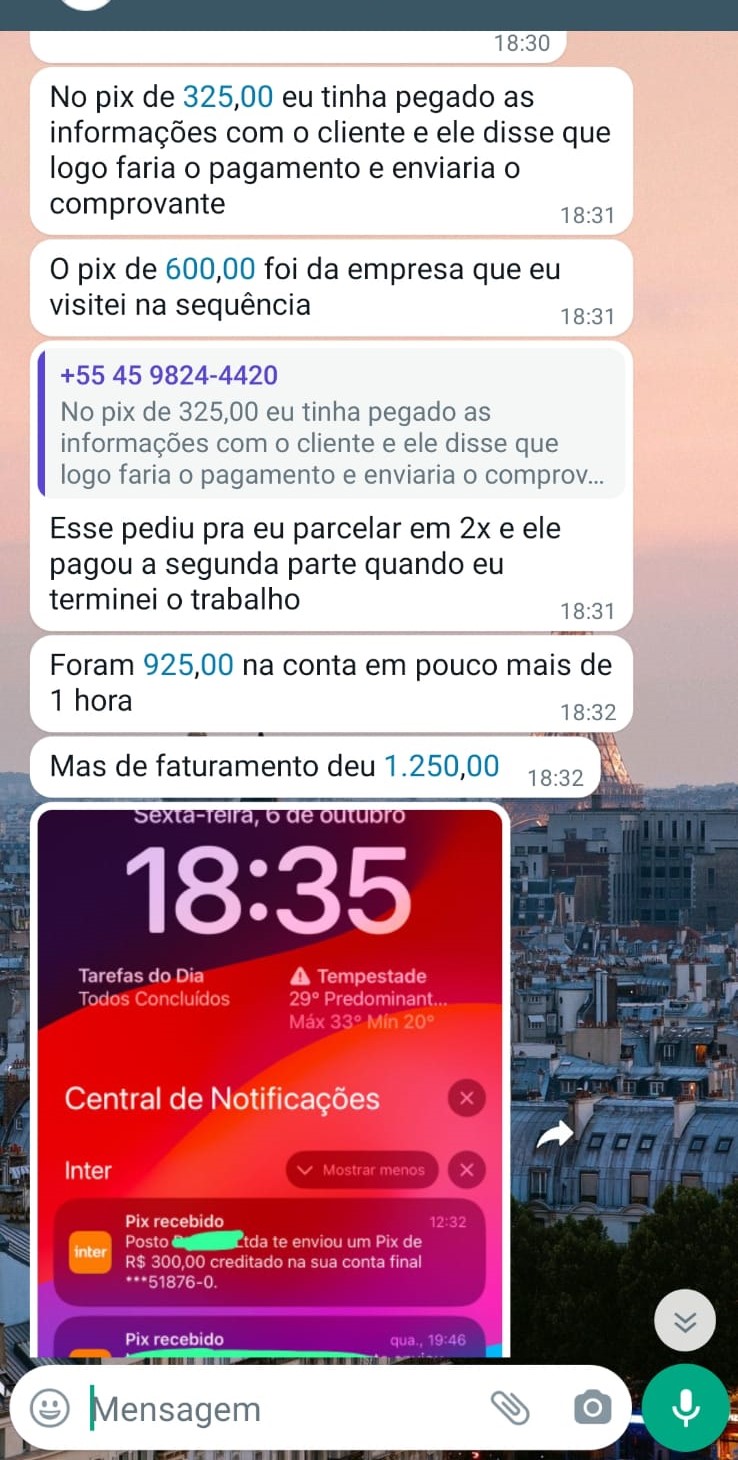Jump to the latest messages
This screenshot has width=738, height=1460.
click(x=685, y=1321)
